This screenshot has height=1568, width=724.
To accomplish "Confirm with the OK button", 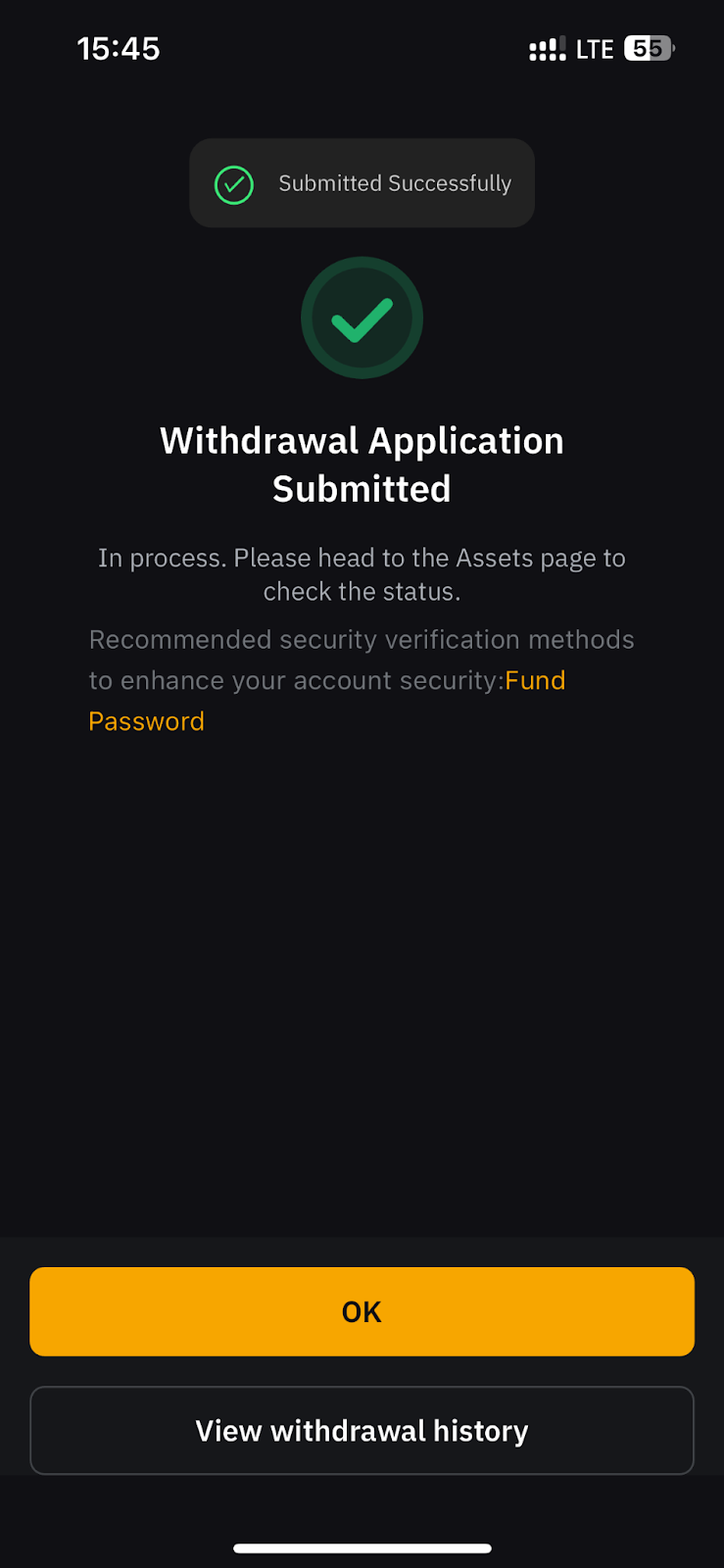I will coord(362,1311).
